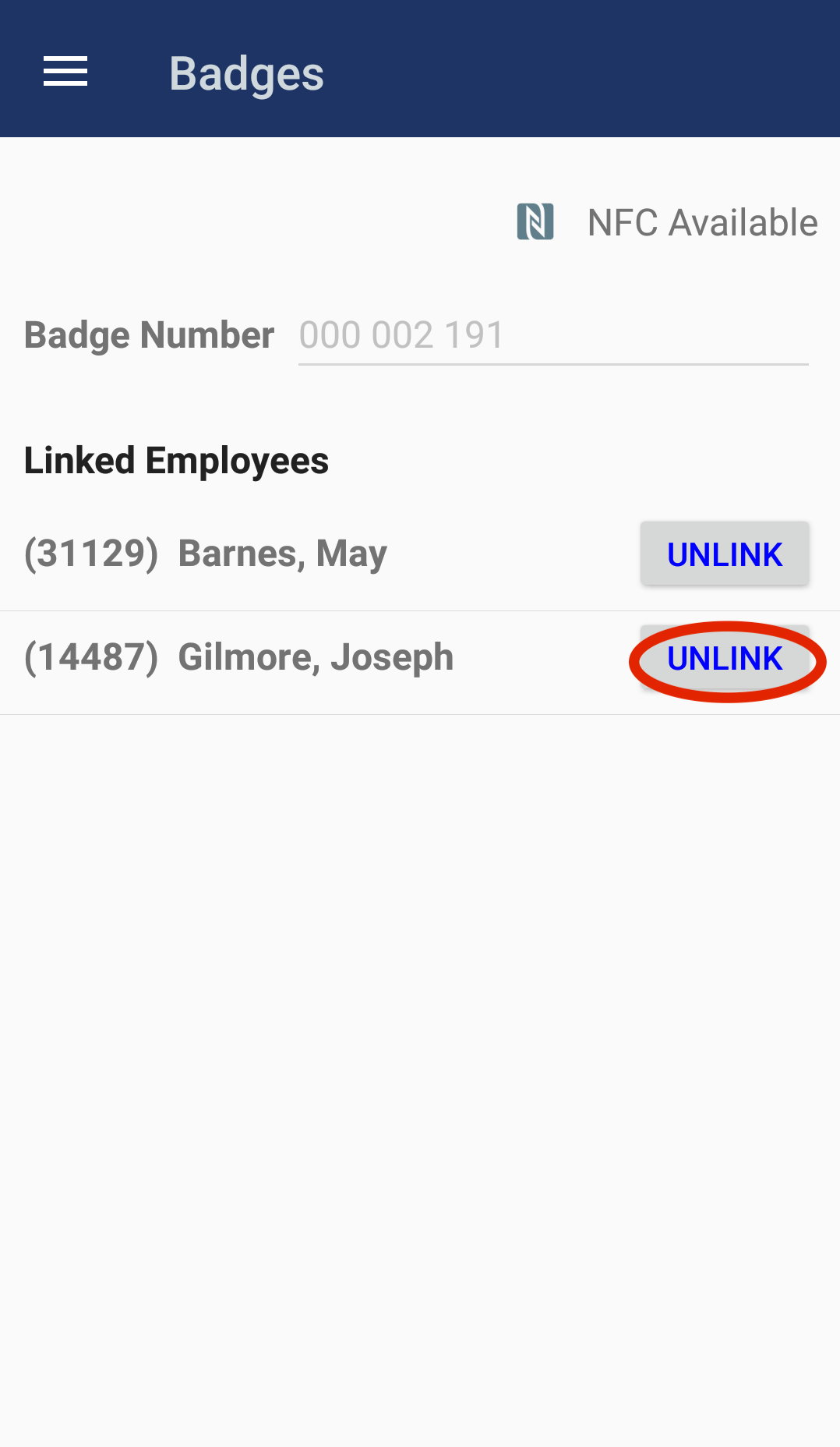Unlink employee Barnes, May
Screen dimensions: 840x1447
click(724, 554)
